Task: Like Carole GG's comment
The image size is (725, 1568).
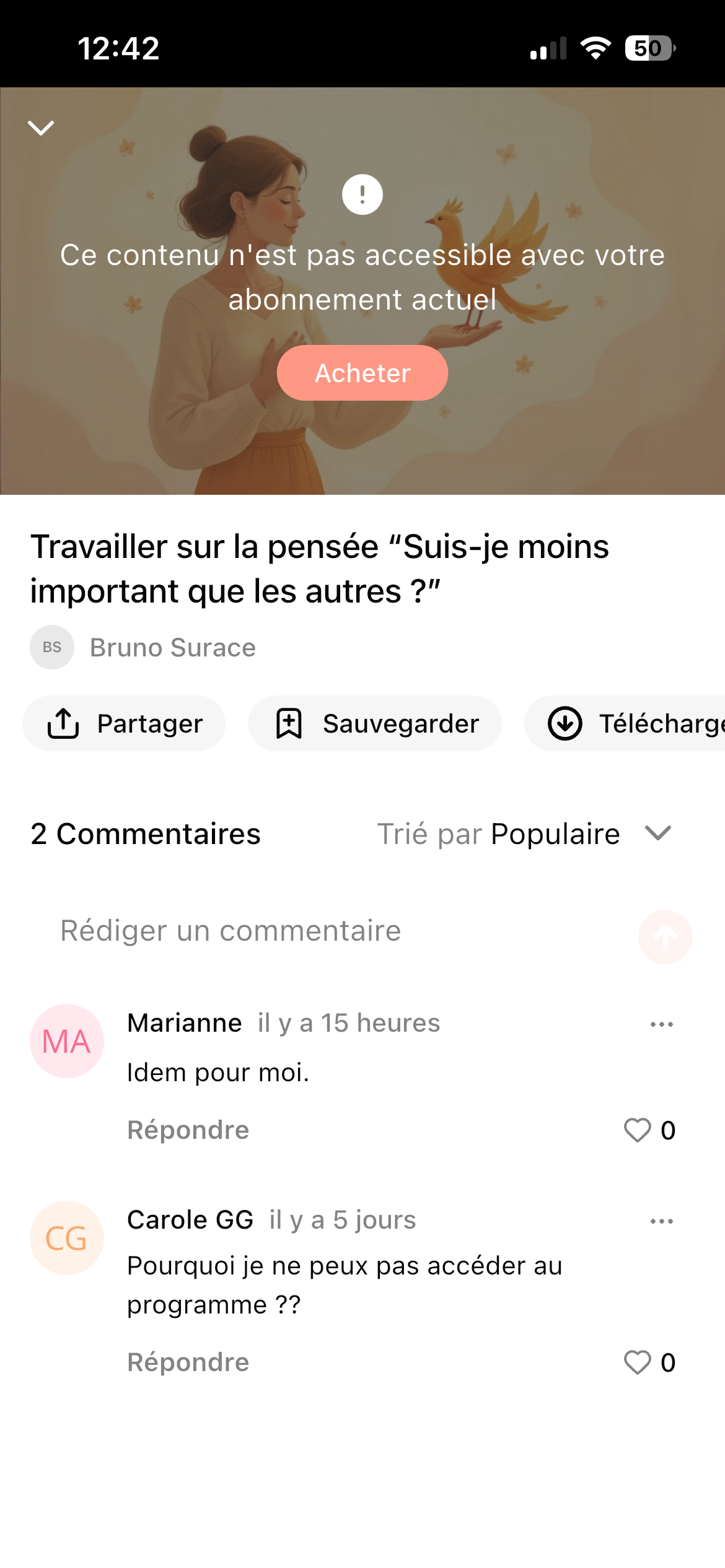Action: click(638, 1362)
